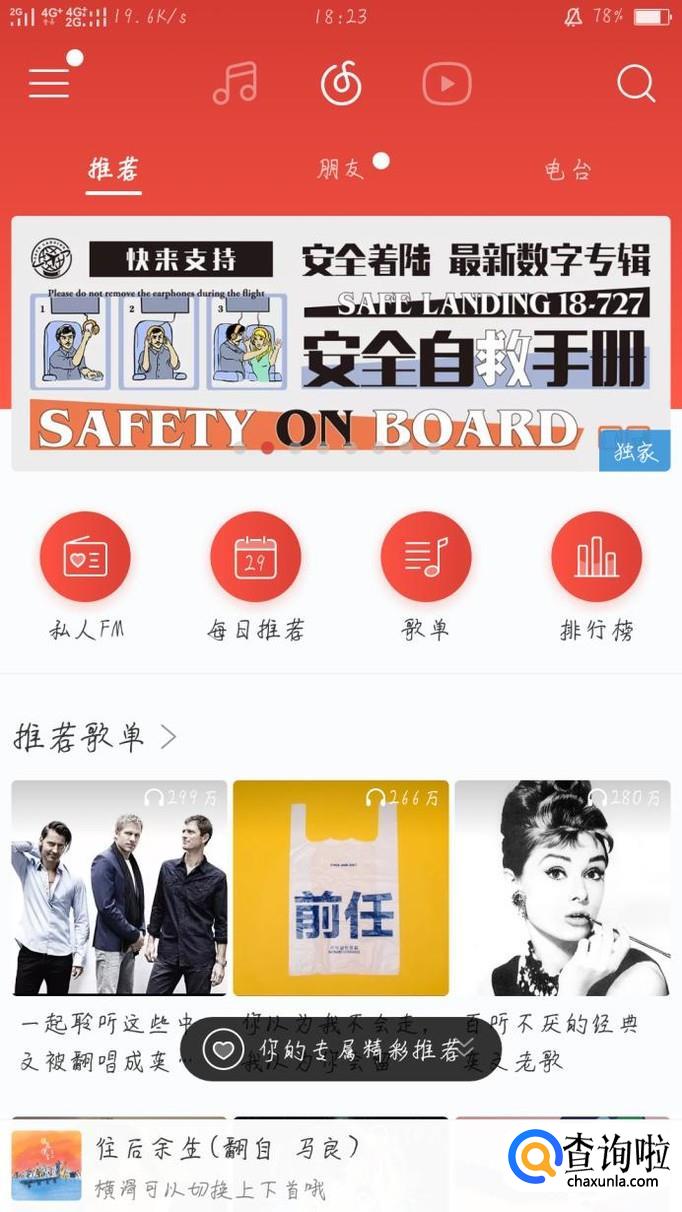682x1212 pixels.
Task: View the 排行榜 charts
Action: click(596, 557)
